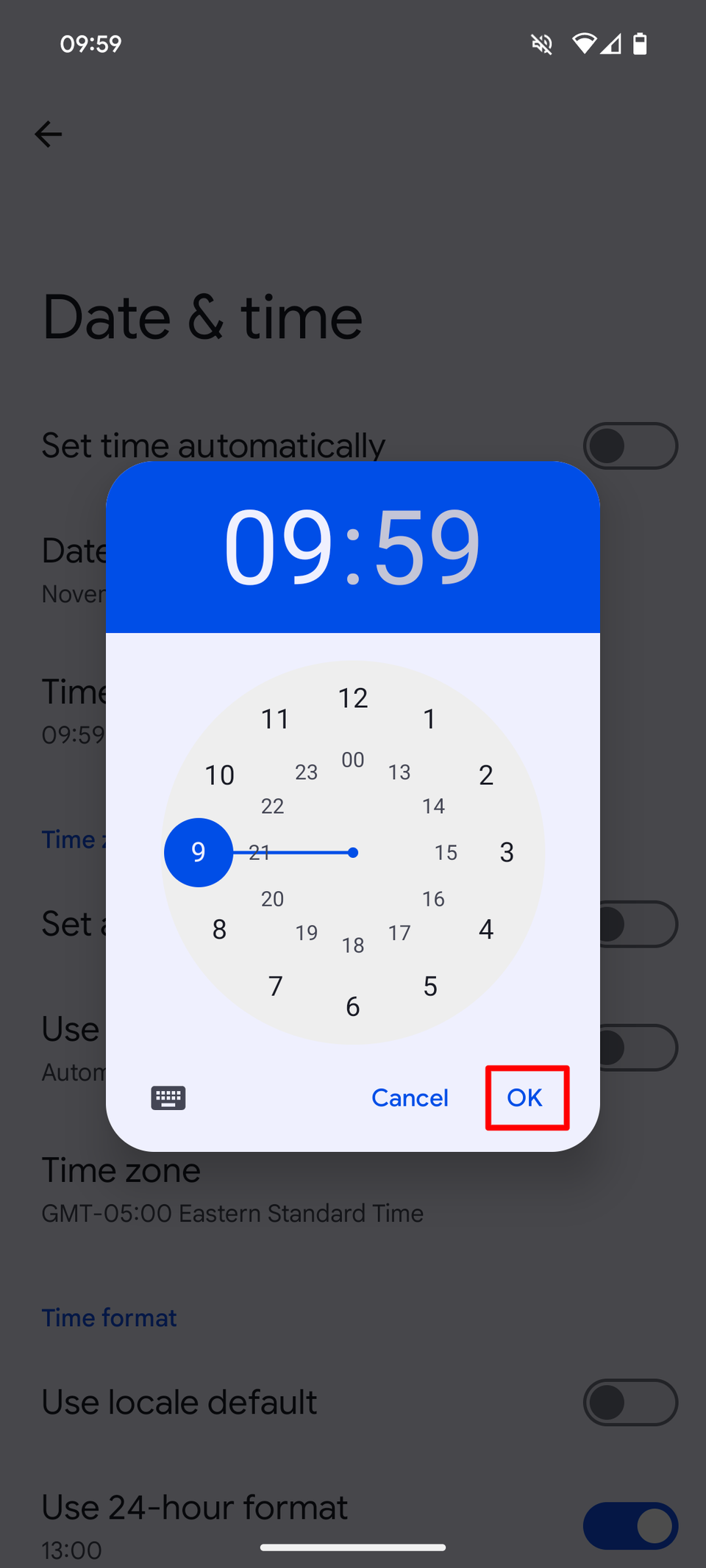Select hour 3 on the clock dial

(x=507, y=852)
